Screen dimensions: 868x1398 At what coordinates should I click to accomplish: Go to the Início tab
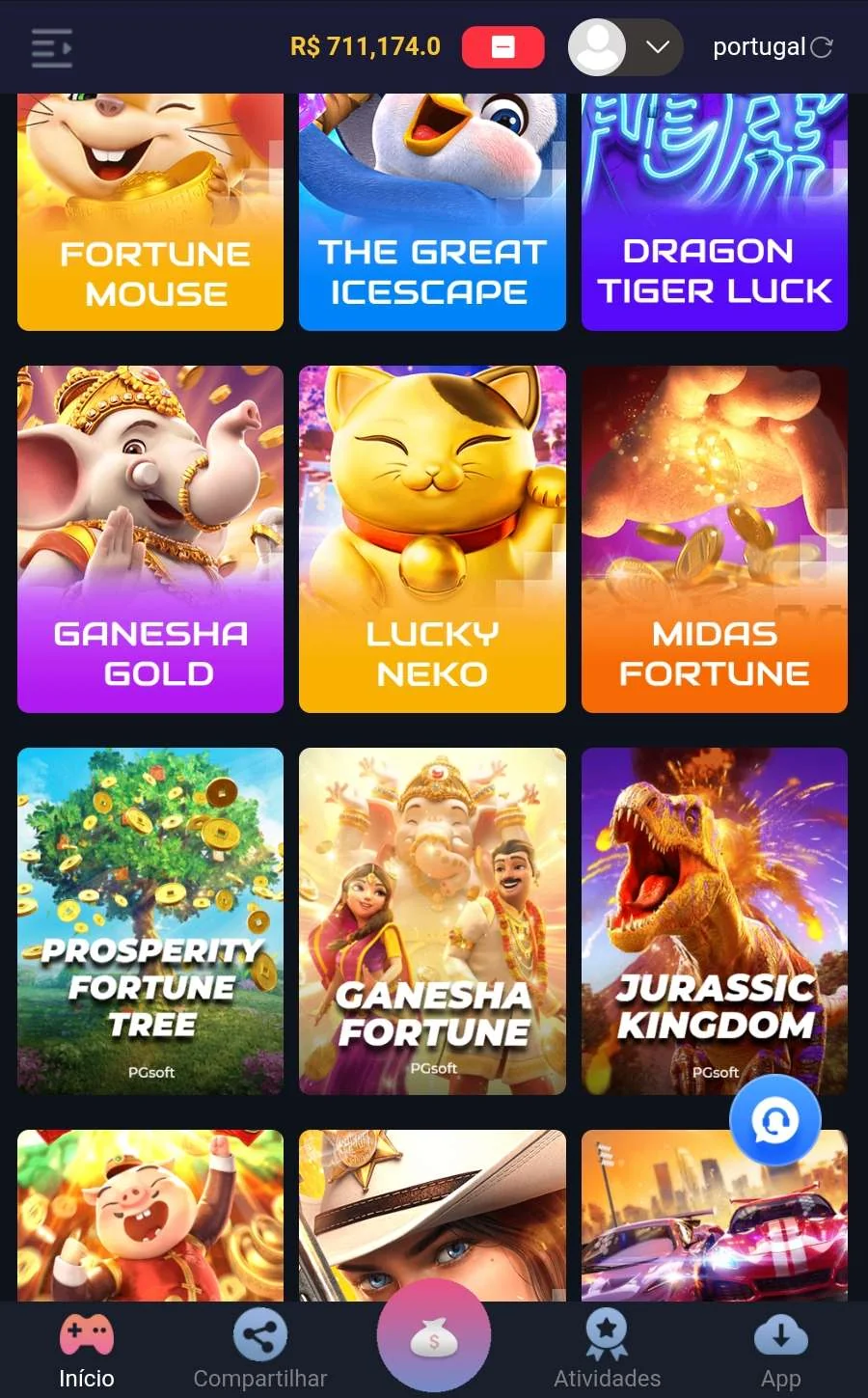(x=87, y=1351)
